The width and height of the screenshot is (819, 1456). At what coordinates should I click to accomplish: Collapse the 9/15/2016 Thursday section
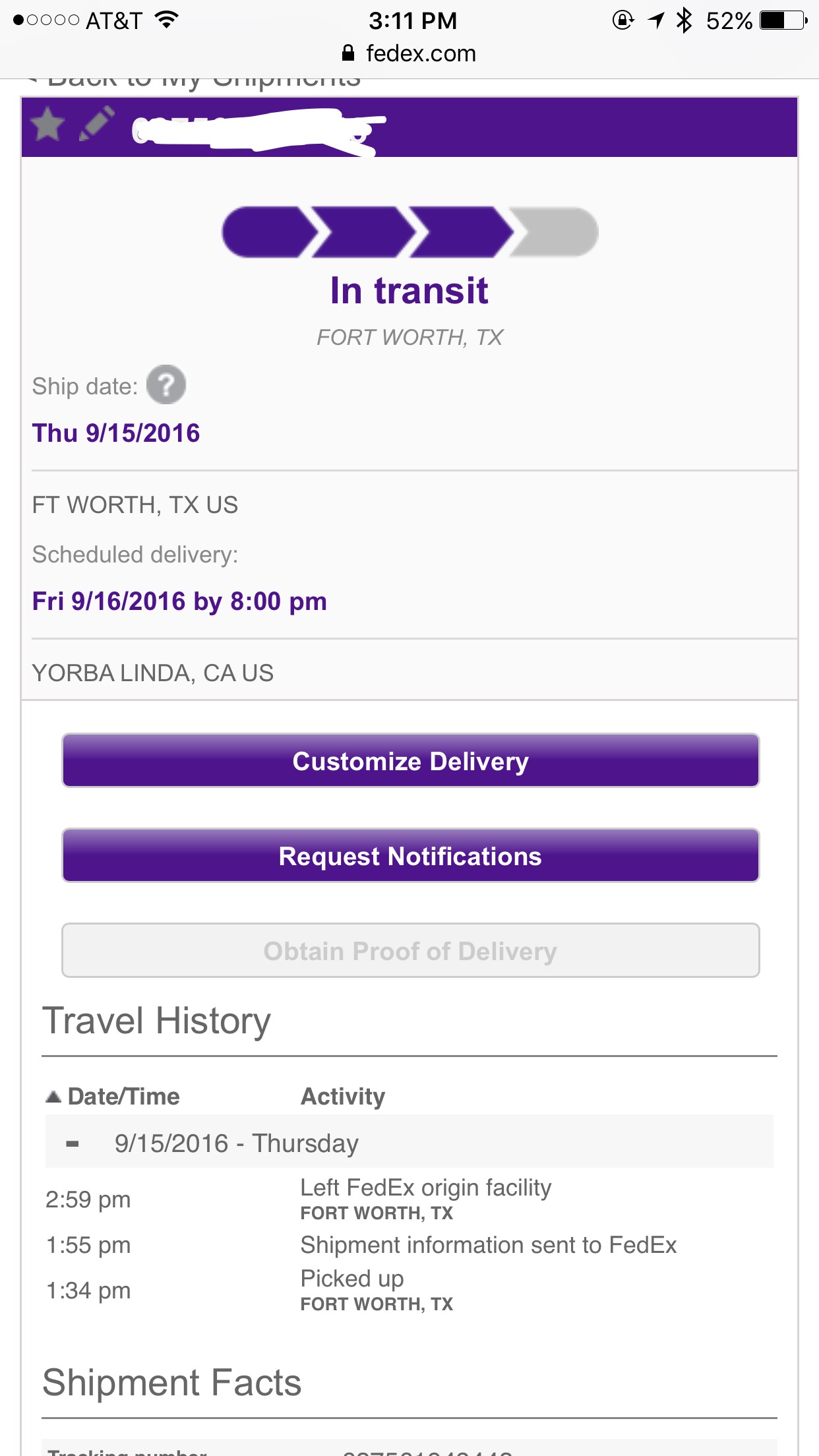pos(73,1143)
